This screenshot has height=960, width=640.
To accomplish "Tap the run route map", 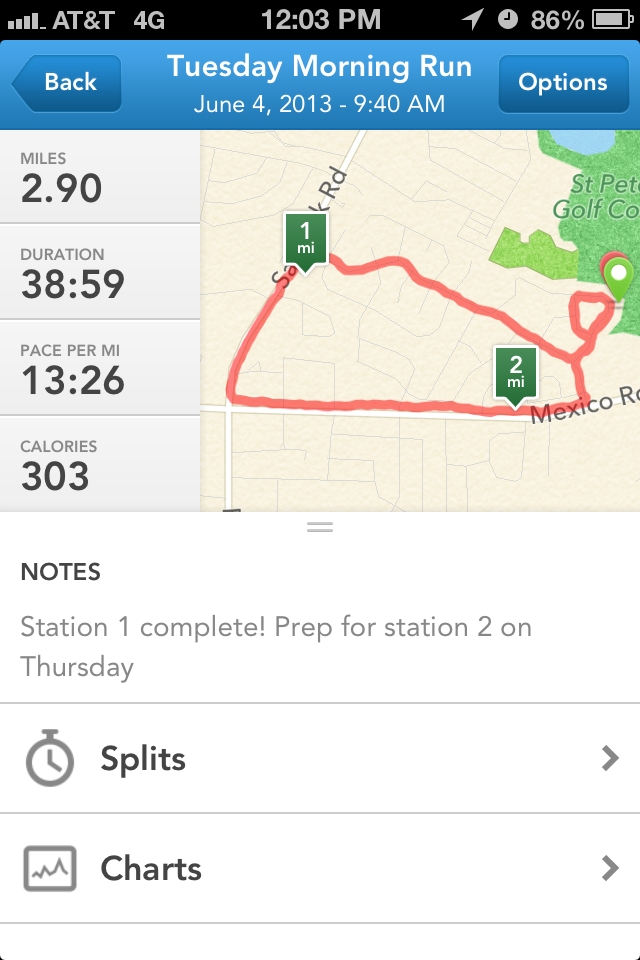I will (420, 320).
